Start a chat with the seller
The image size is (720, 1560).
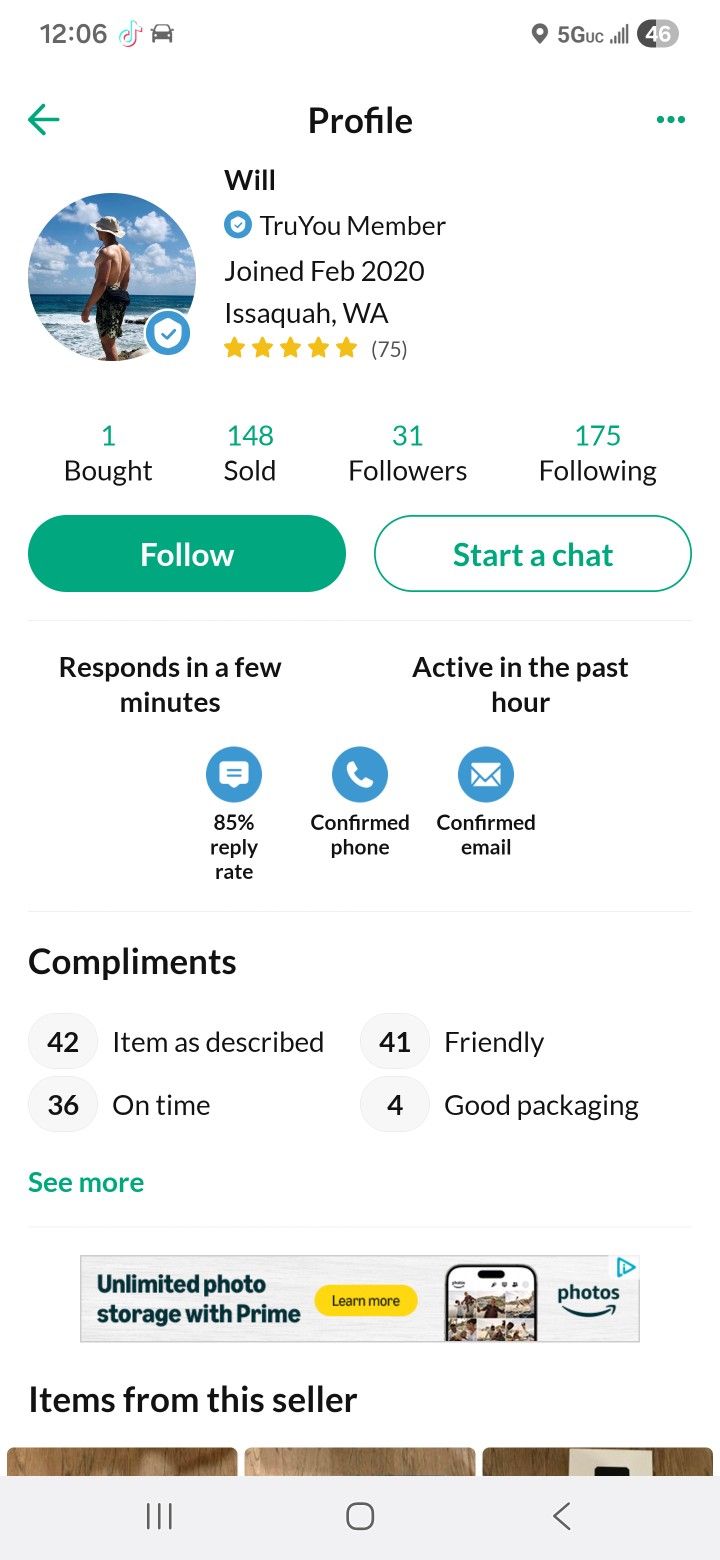[x=532, y=554]
